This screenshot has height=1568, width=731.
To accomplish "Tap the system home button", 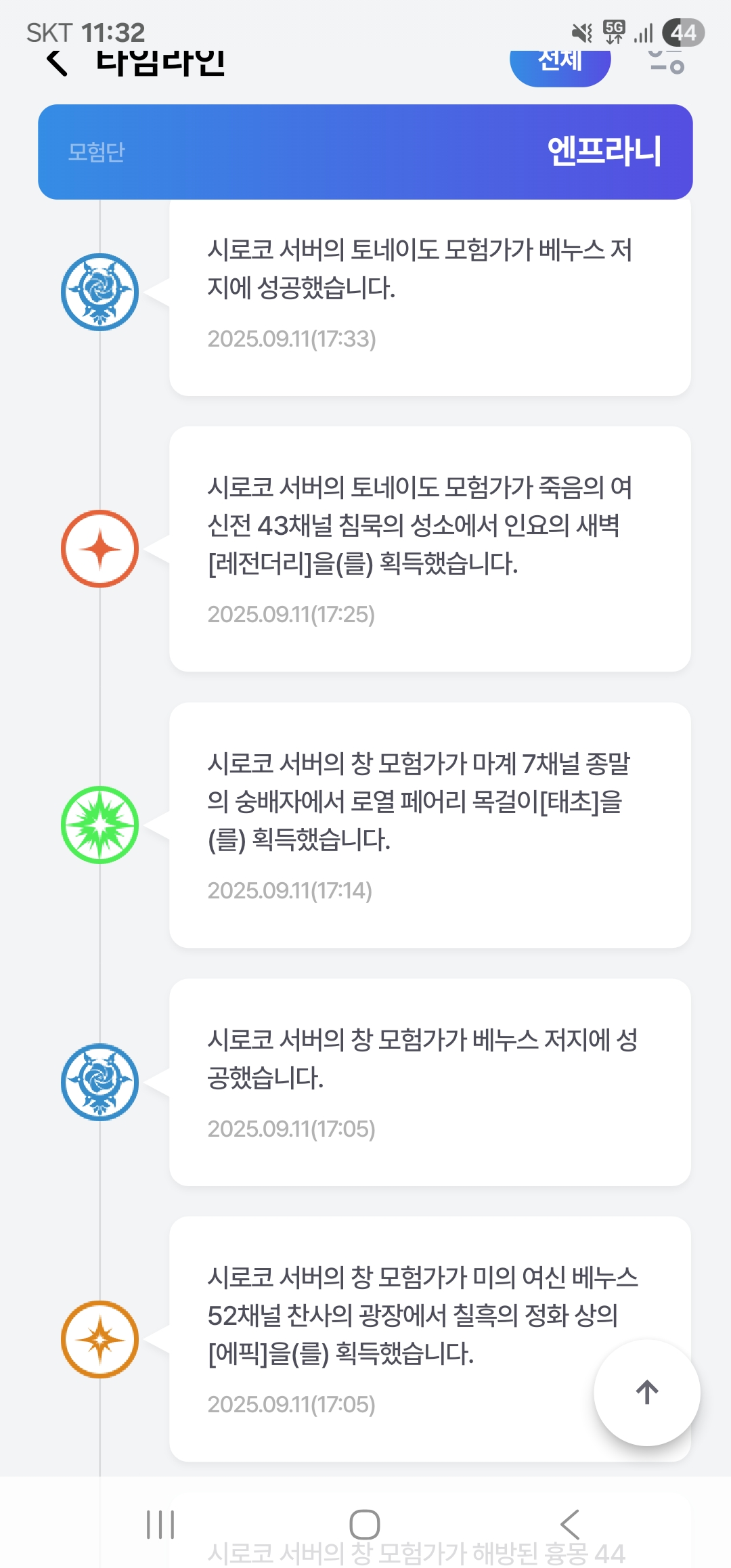I will 365,1525.
